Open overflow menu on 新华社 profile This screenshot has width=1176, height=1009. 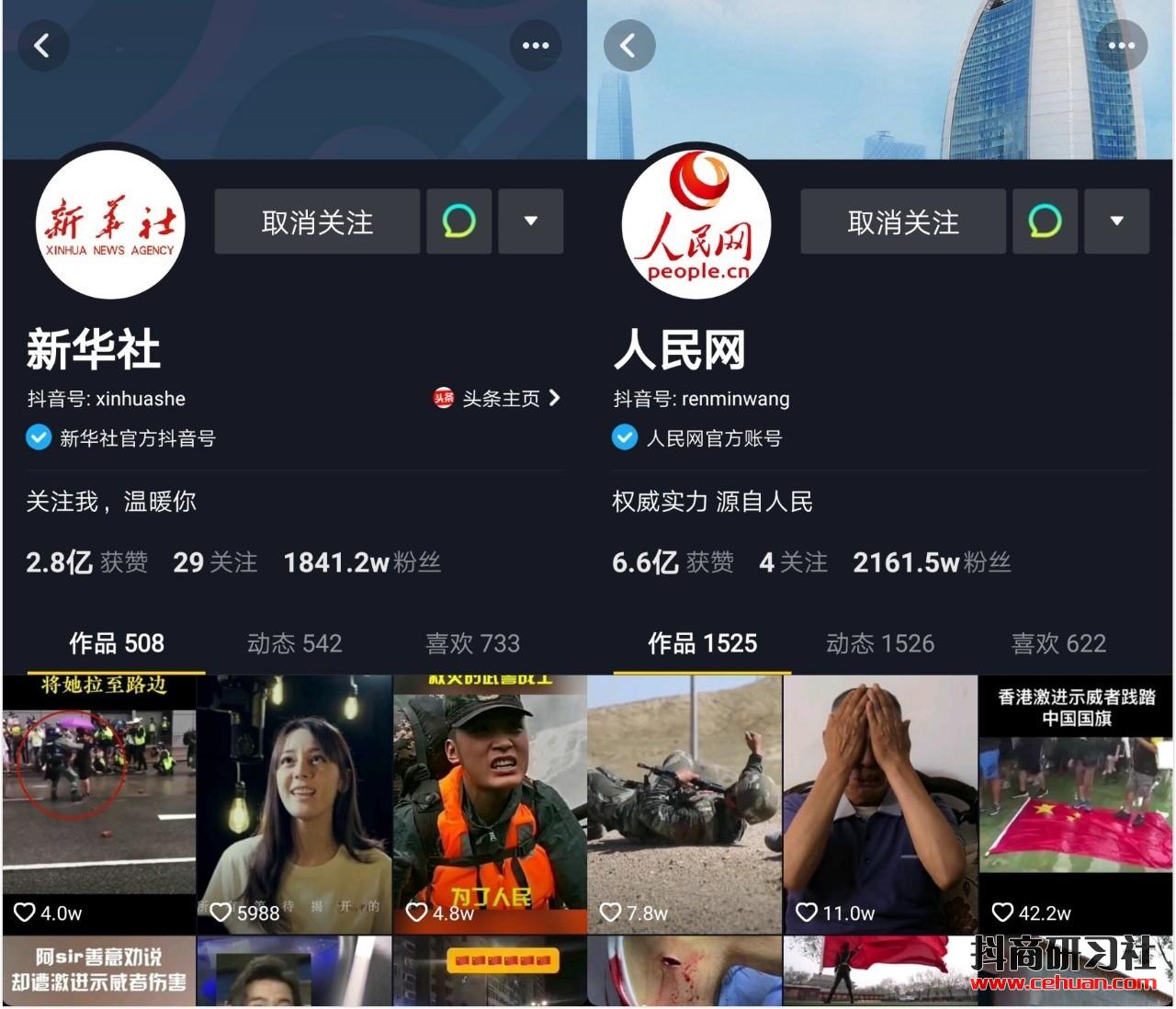535,45
